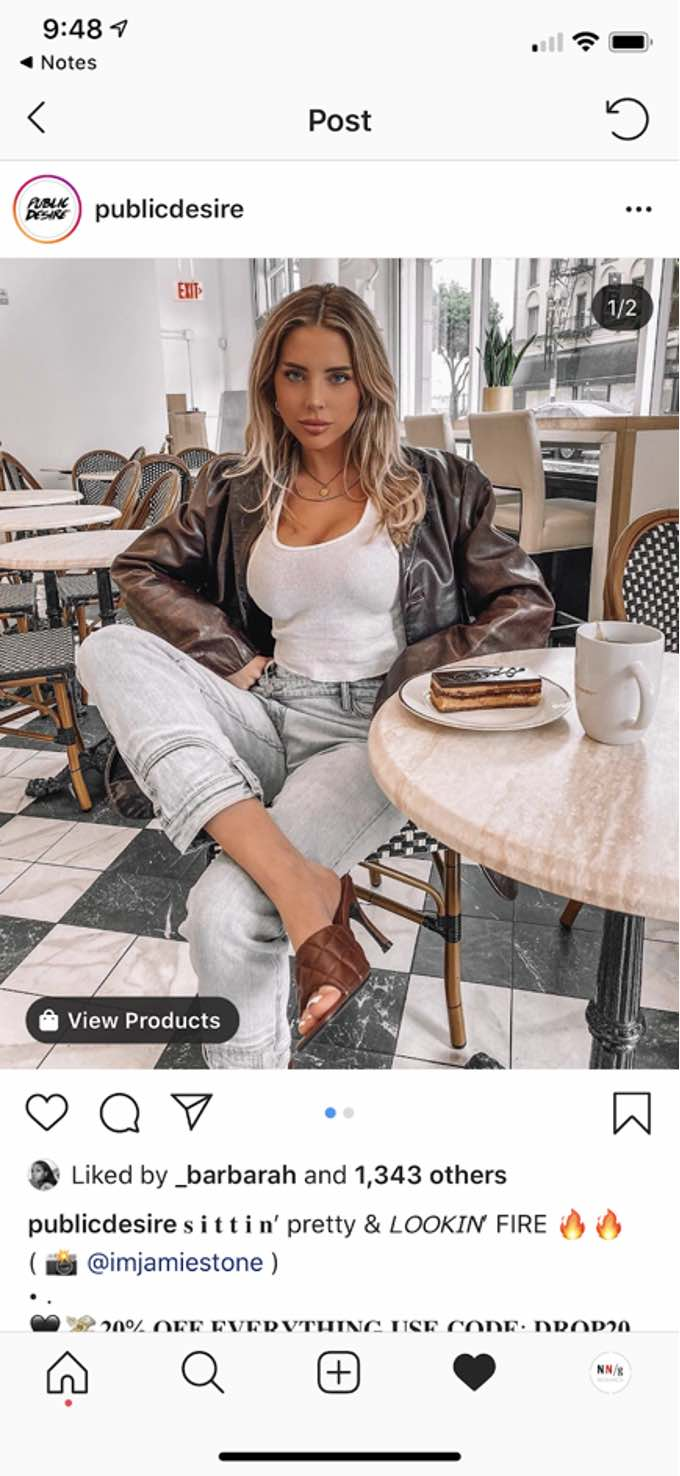Create a new post with plus tab
Screen dimensions: 680x1476
pos(338,1373)
